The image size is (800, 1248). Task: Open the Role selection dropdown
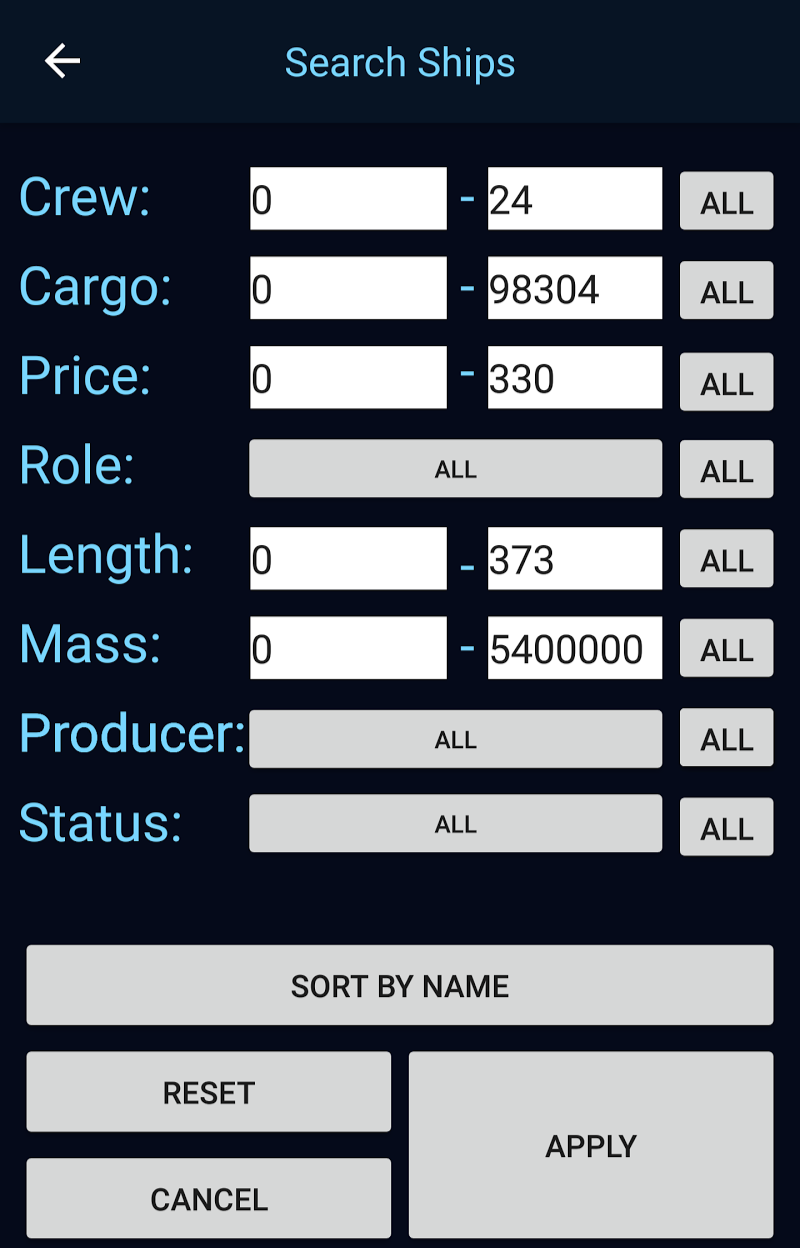pyautogui.click(x=455, y=469)
